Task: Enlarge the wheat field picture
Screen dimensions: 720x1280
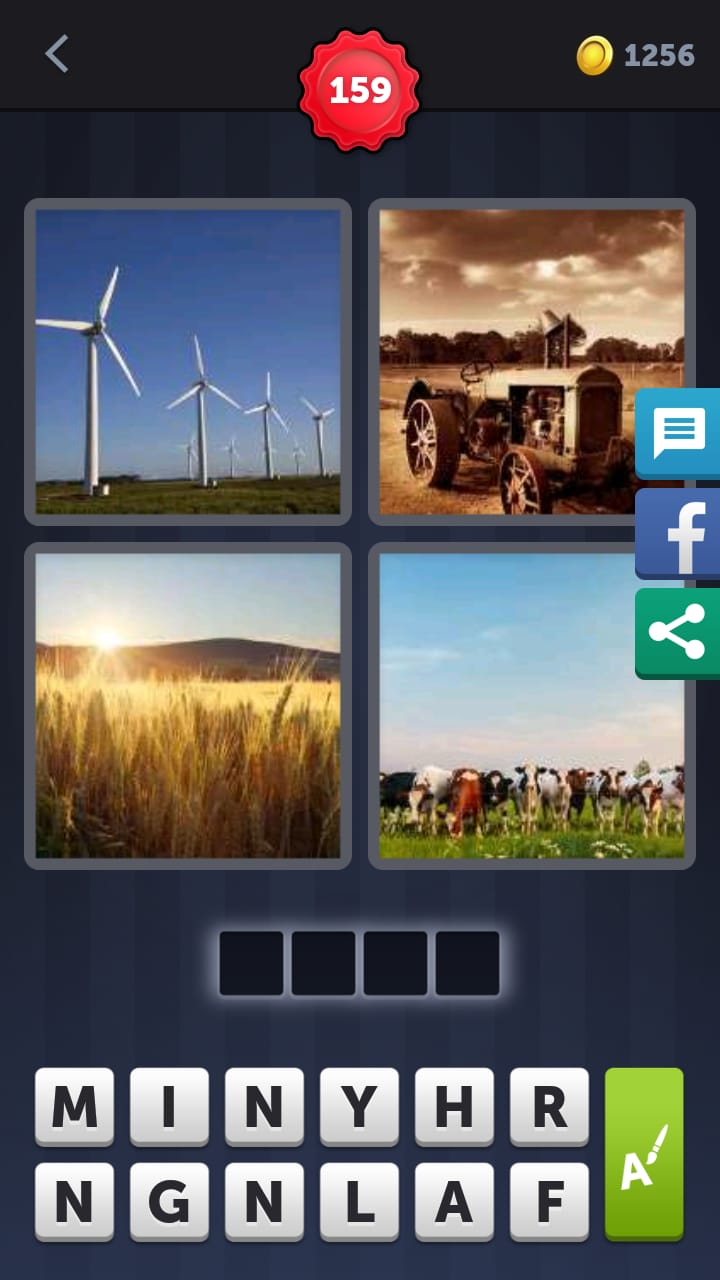Action: [188, 705]
